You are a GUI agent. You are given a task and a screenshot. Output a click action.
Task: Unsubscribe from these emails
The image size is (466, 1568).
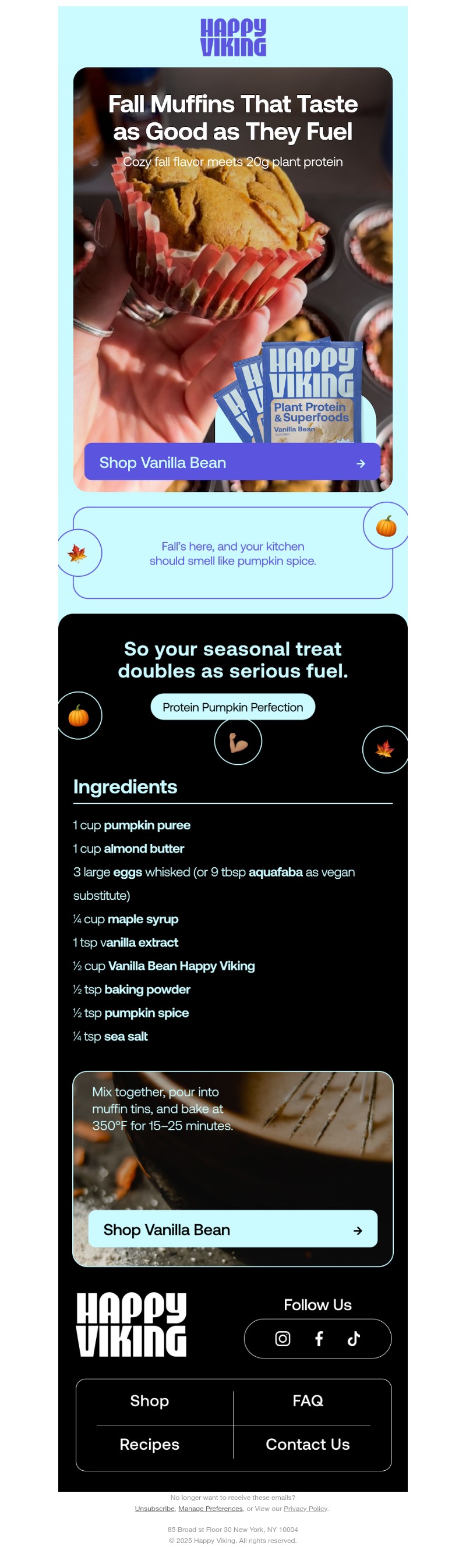pos(154,1509)
